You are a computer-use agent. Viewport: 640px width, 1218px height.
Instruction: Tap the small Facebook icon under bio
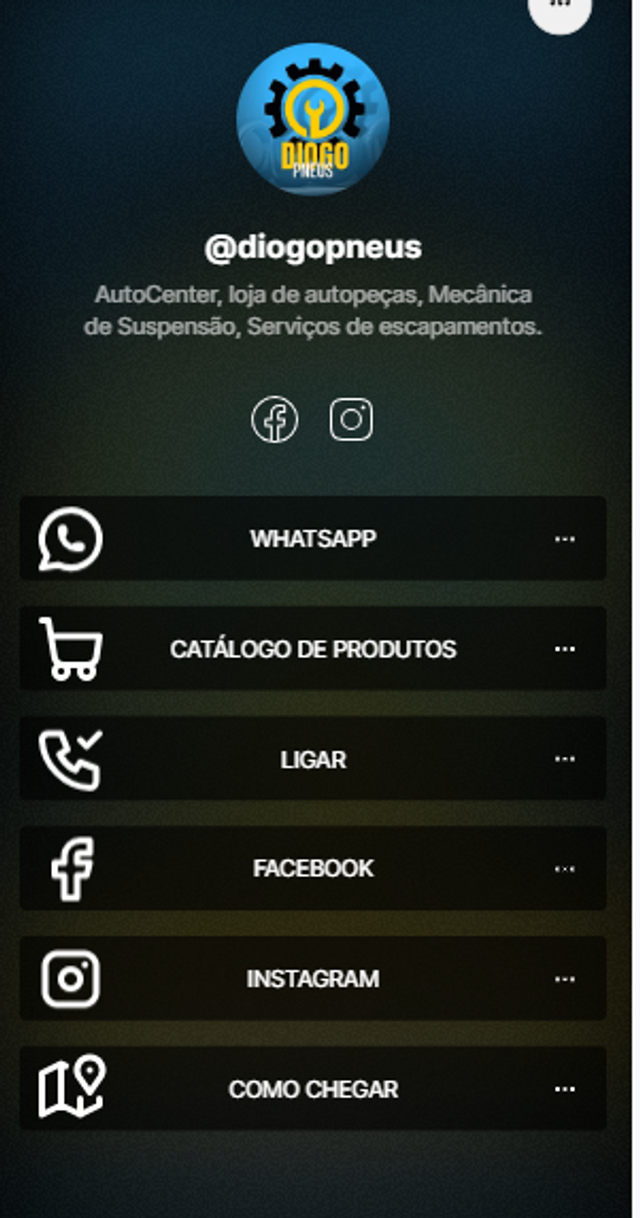point(274,419)
